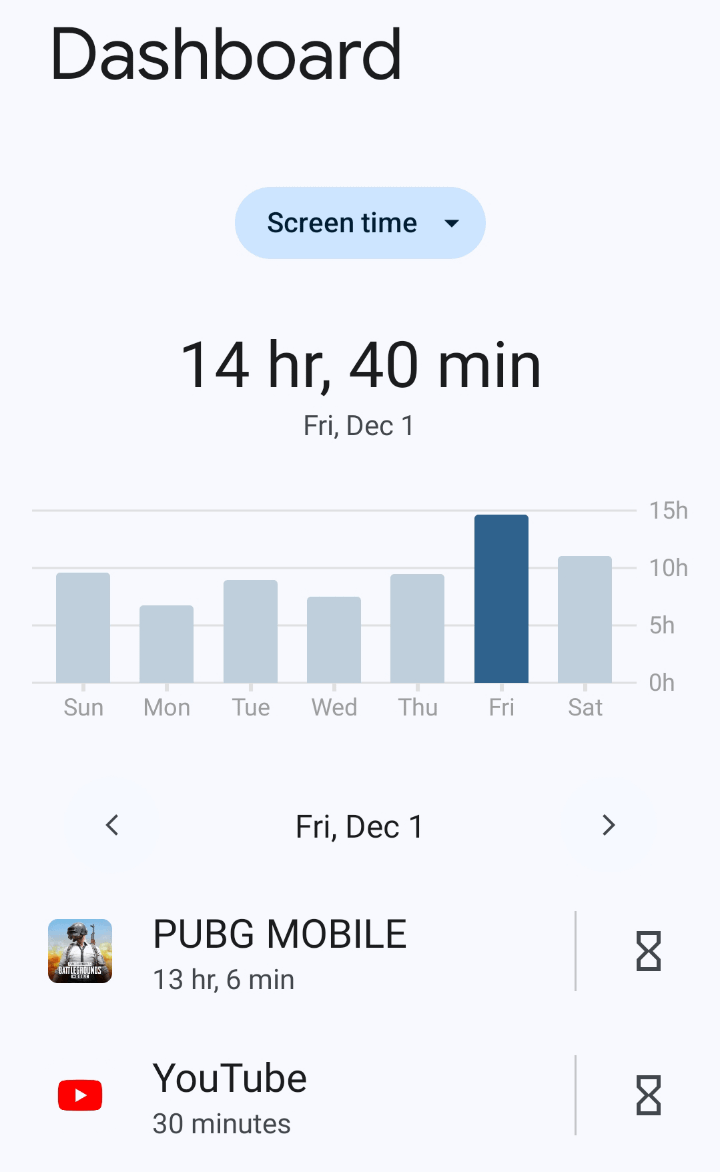Select the Tue bar in chart
720x1172 pixels.
[250, 632]
